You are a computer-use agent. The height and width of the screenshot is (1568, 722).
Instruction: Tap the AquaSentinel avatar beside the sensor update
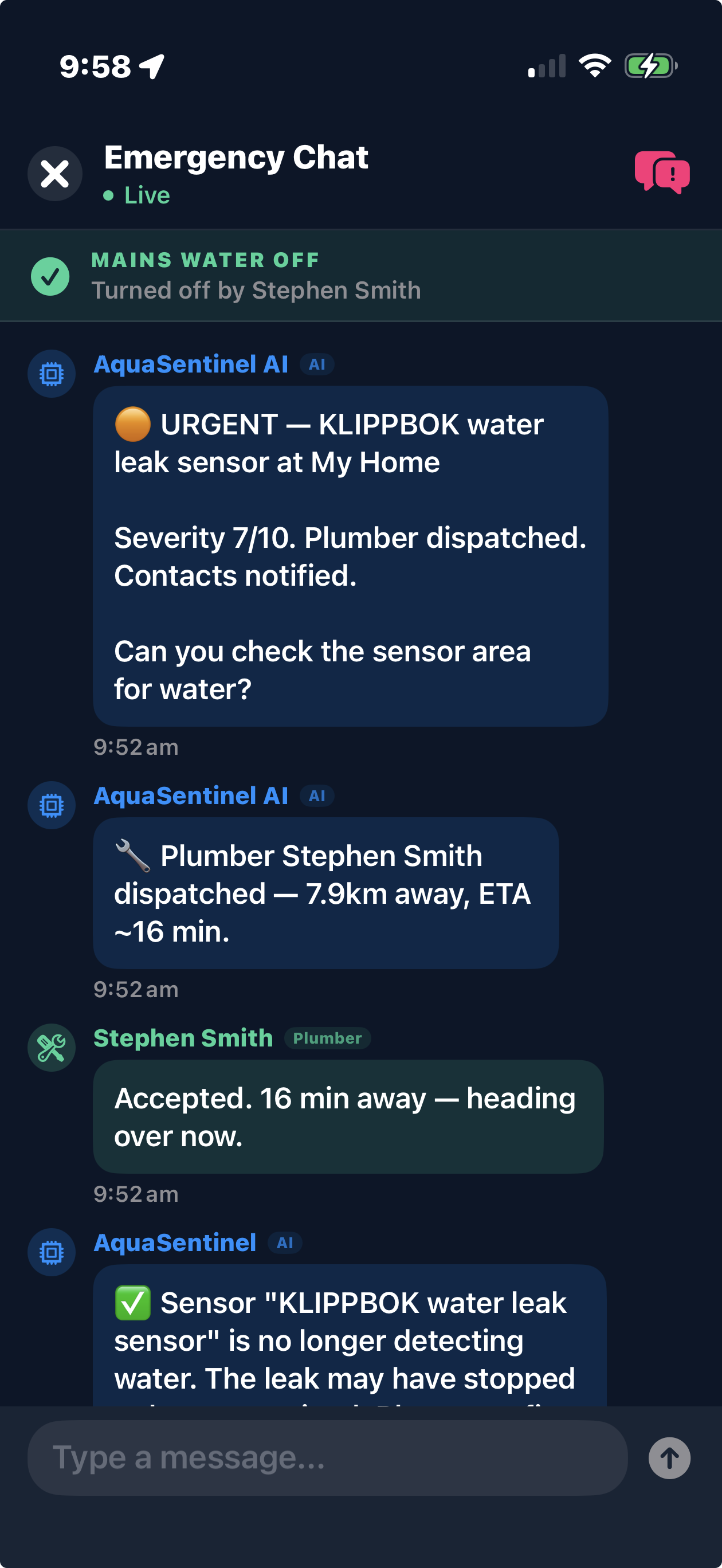[51, 1253]
